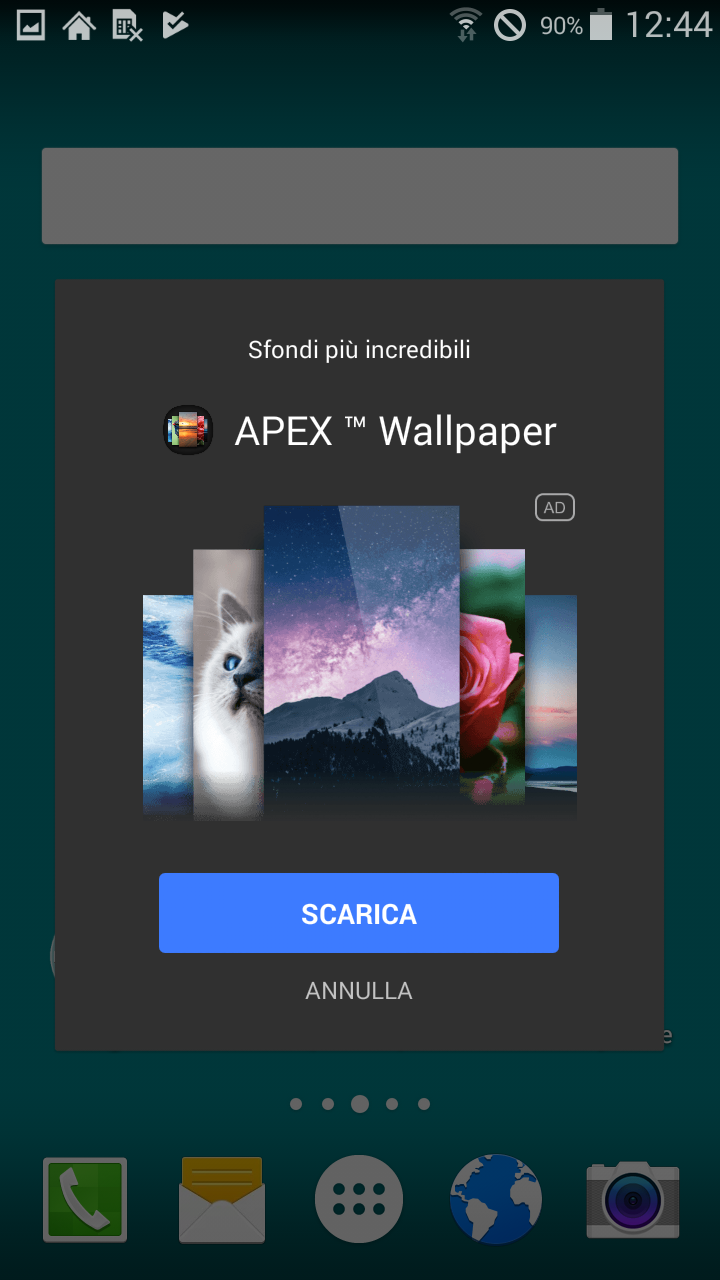720x1280 pixels.
Task: Open the Phone app in dock
Action: [85, 1199]
